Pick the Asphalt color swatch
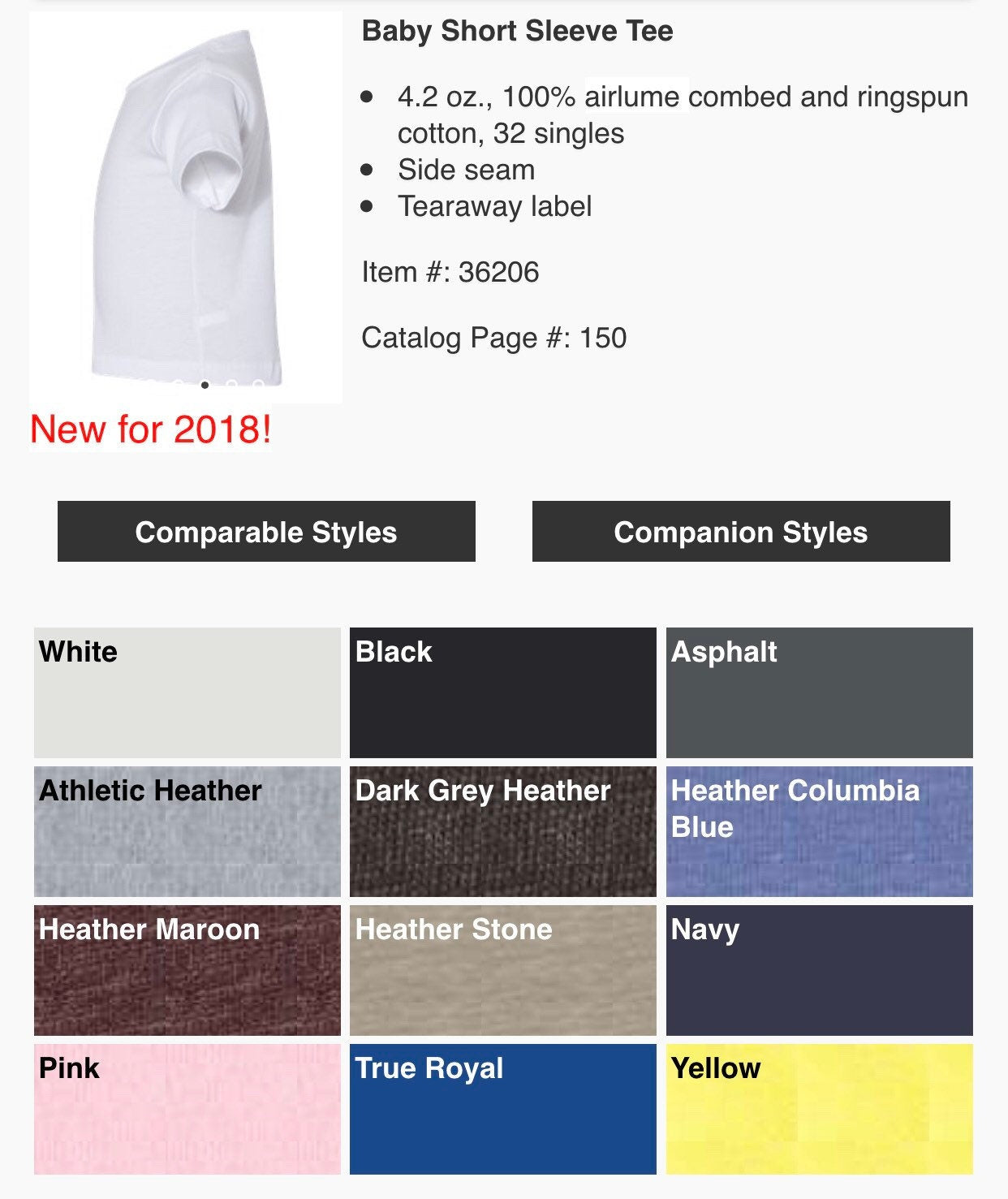The height and width of the screenshot is (1199, 1008). click(x=819, y=692)
